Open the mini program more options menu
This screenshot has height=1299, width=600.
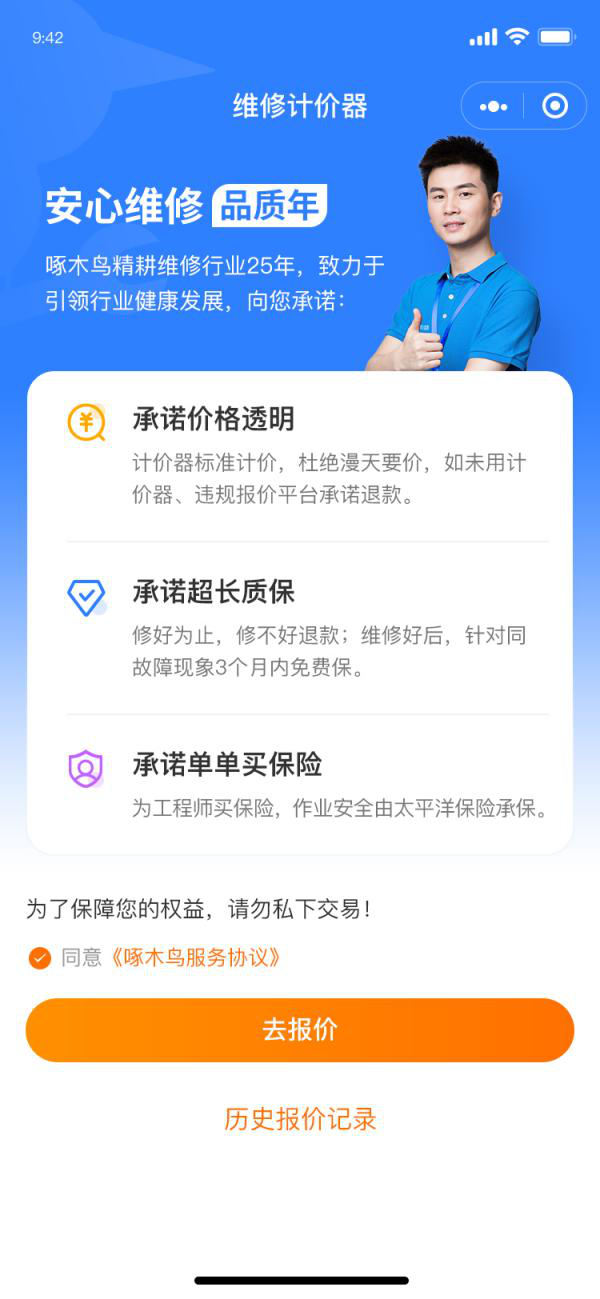pos(494,106)
